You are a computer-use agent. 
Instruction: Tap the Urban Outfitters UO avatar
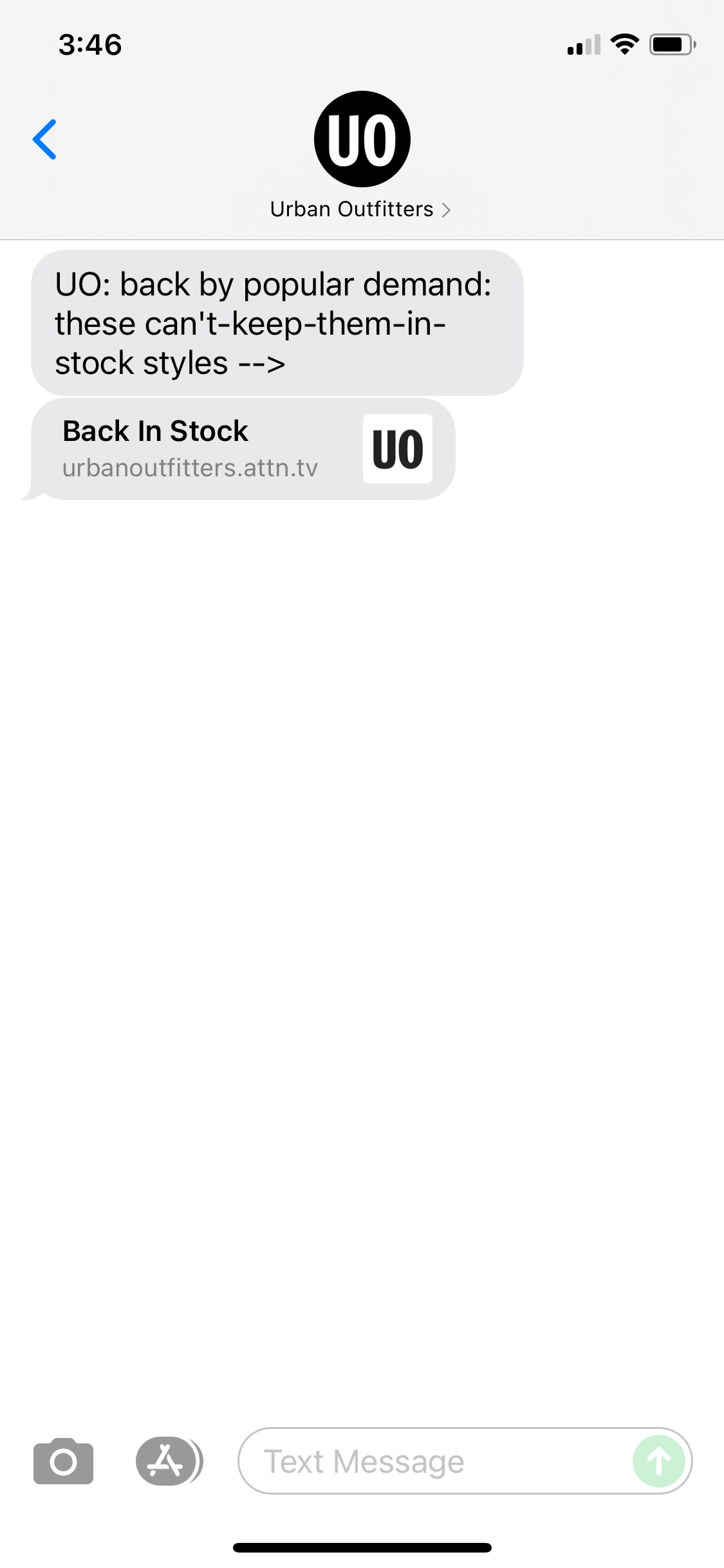click(362, 138)
